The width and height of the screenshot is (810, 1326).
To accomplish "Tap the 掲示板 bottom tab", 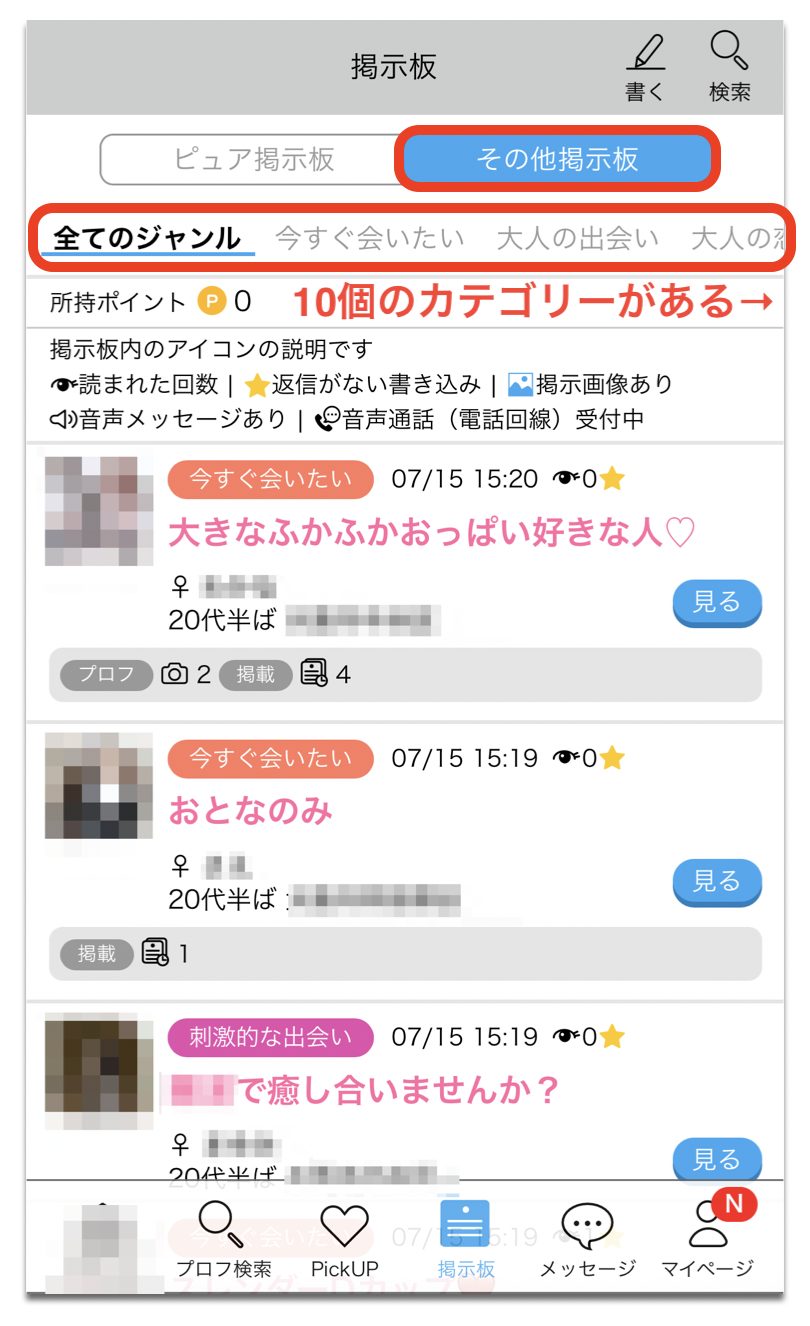I will [465, 1240].
